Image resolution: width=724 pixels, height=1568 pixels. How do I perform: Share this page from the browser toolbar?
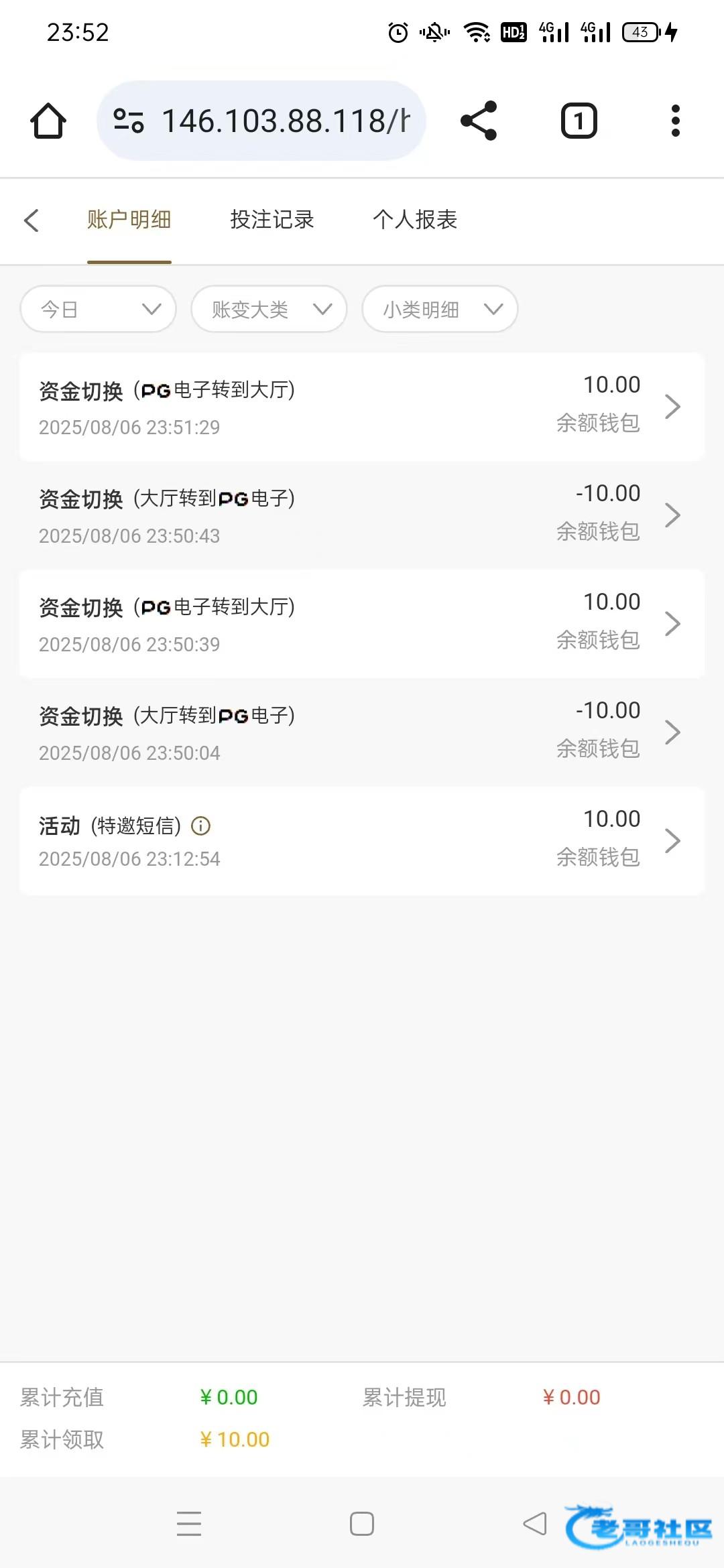479,121
